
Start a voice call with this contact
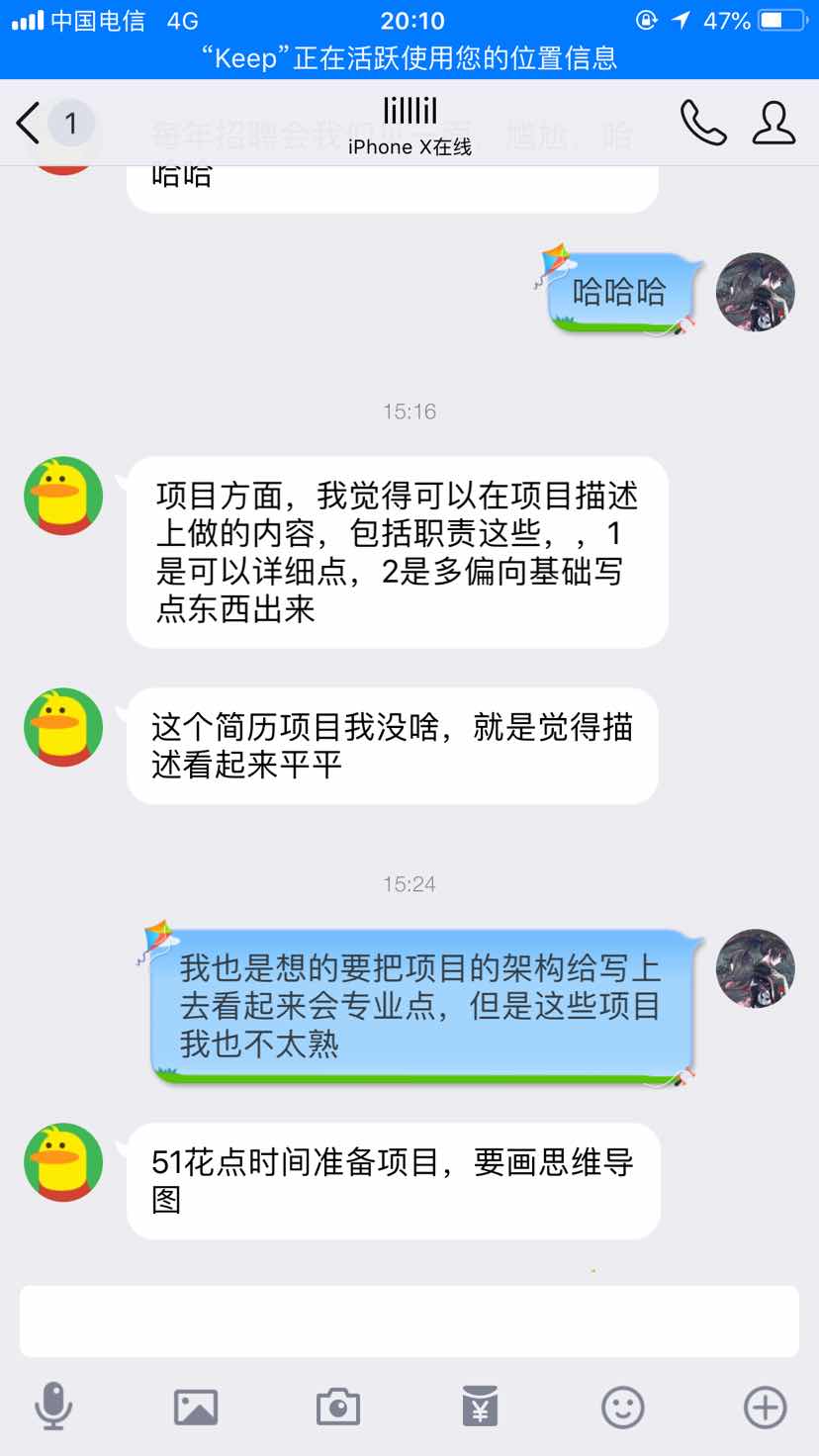click(x=703, y=124)
